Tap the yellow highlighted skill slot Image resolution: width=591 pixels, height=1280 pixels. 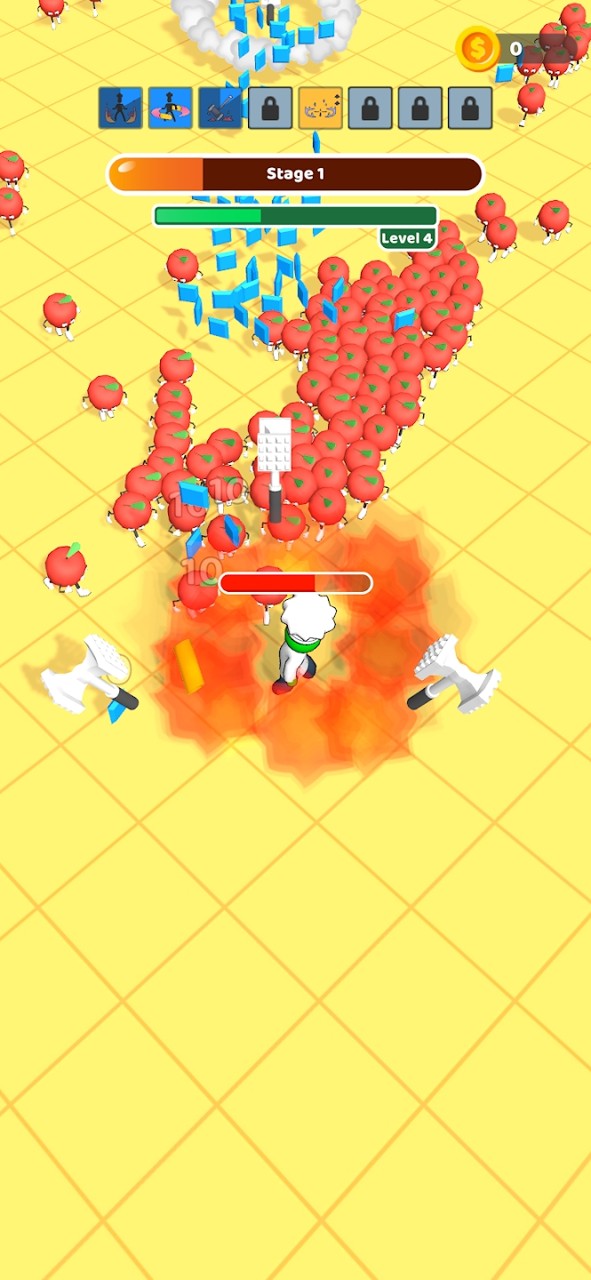tap(320, 108)
